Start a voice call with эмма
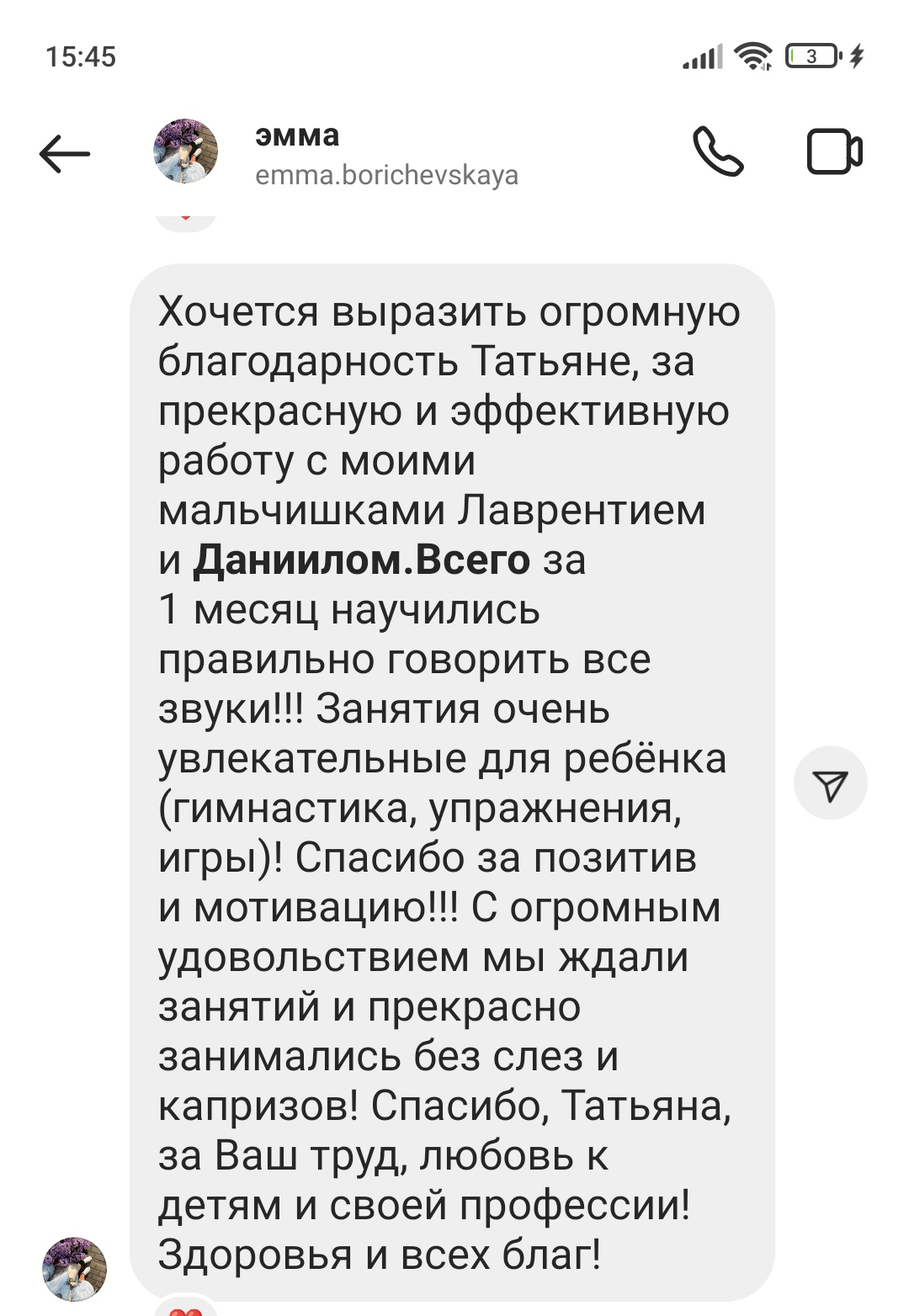This screenshot has height=1316, width=909. (x=718, y=152)
